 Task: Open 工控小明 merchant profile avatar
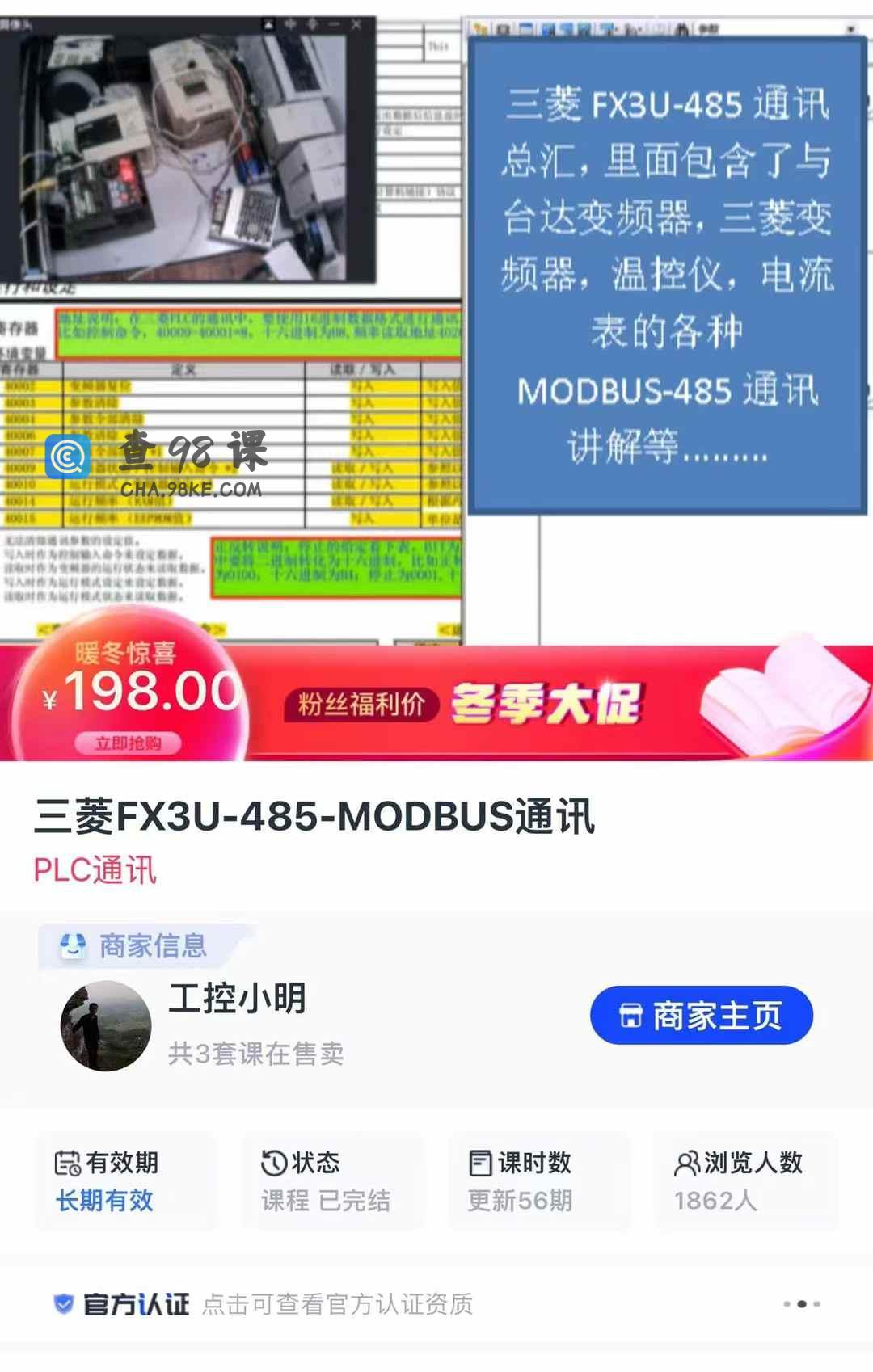click(106, 1026)
